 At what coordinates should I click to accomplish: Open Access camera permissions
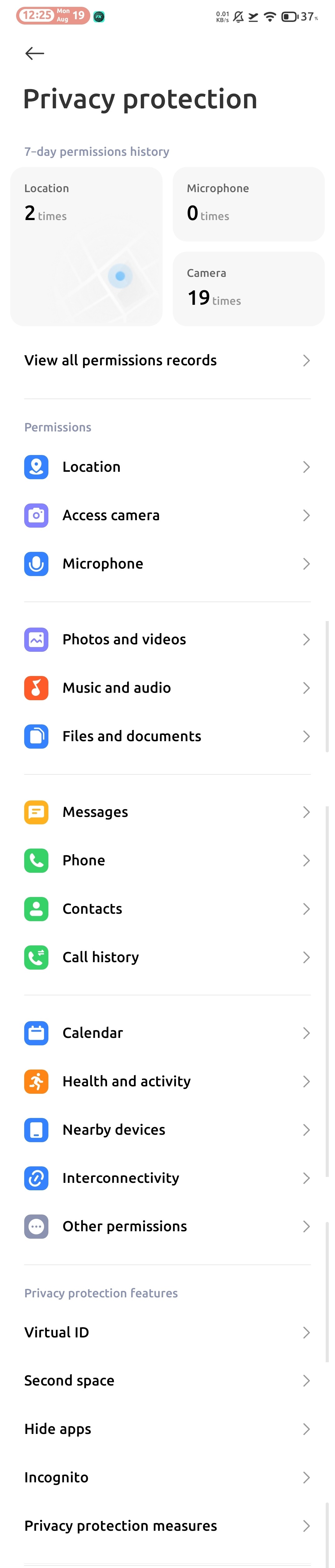[x=167, y=516]
